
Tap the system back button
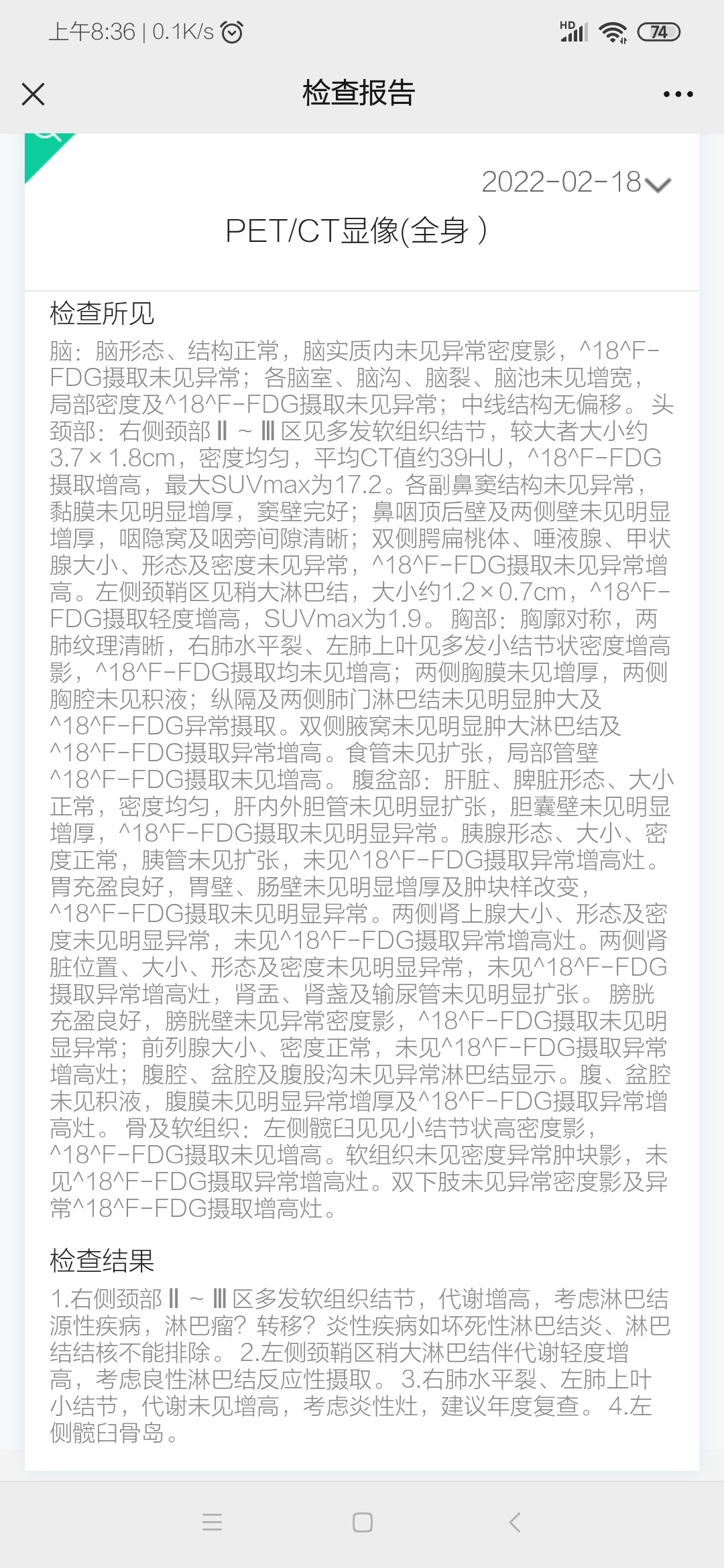point(515,1522)
